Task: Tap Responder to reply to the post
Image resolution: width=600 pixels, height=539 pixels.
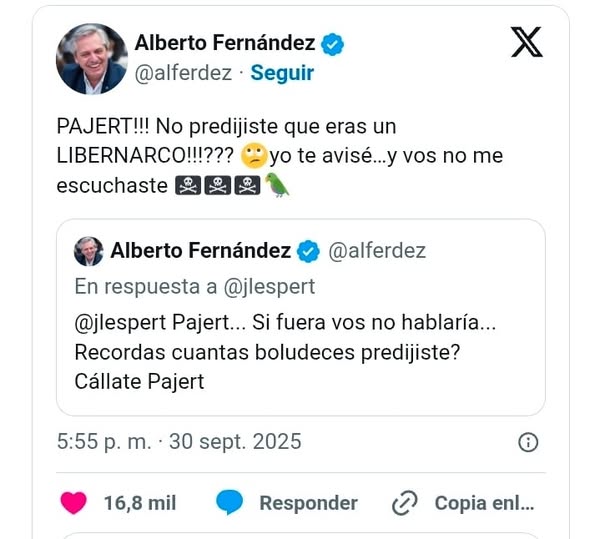Action: tap(288, 503)
